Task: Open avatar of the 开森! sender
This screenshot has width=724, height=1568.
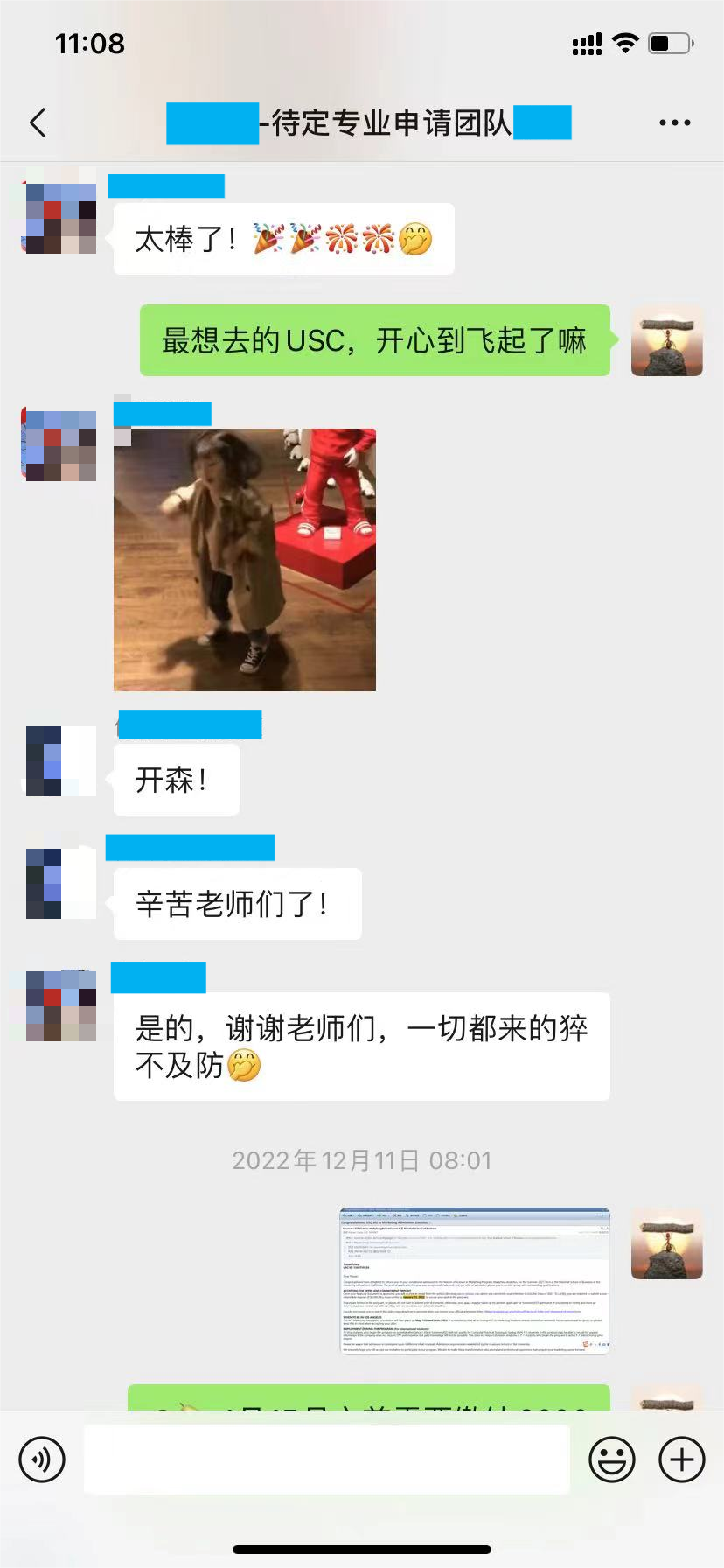Action: pyautogui.click(x=61, y=760)
